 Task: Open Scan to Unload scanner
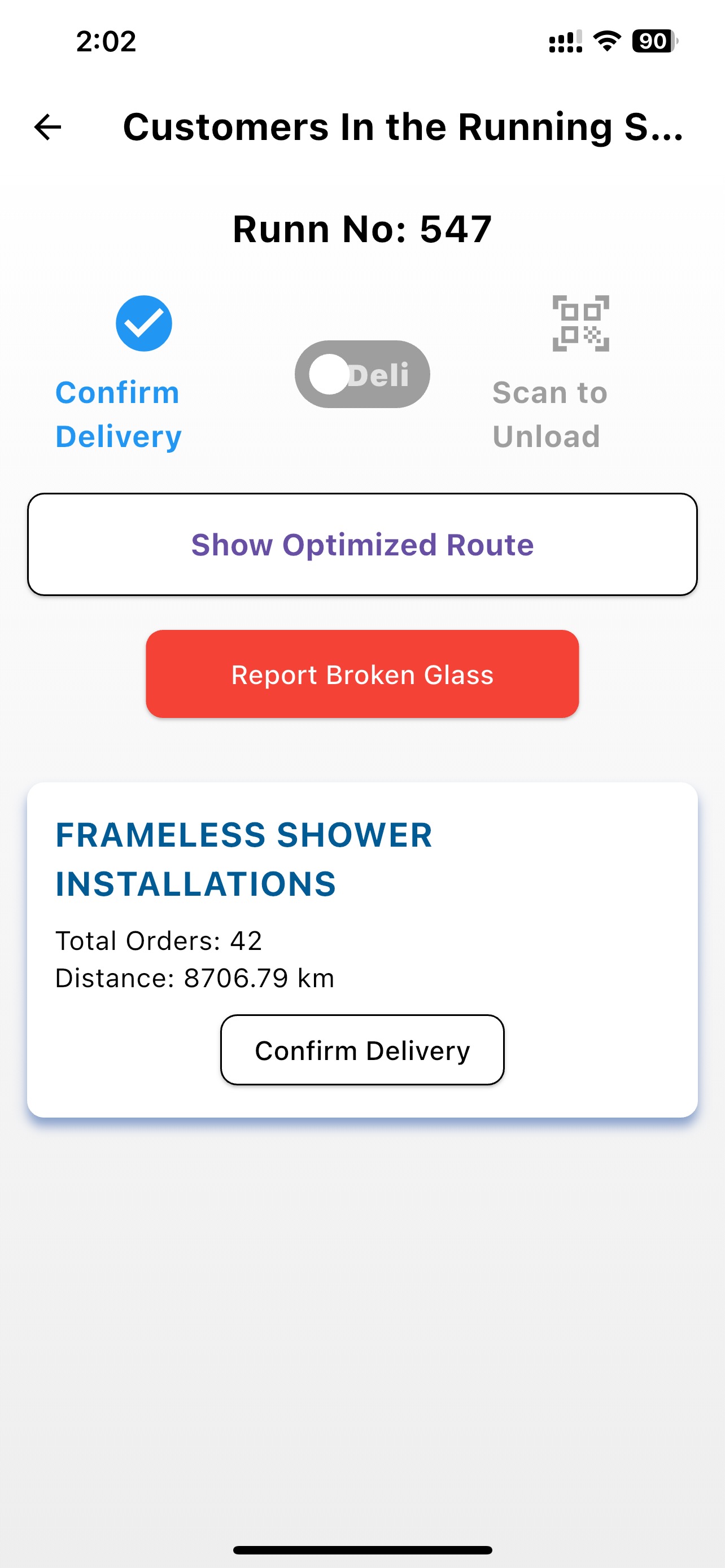580,324
